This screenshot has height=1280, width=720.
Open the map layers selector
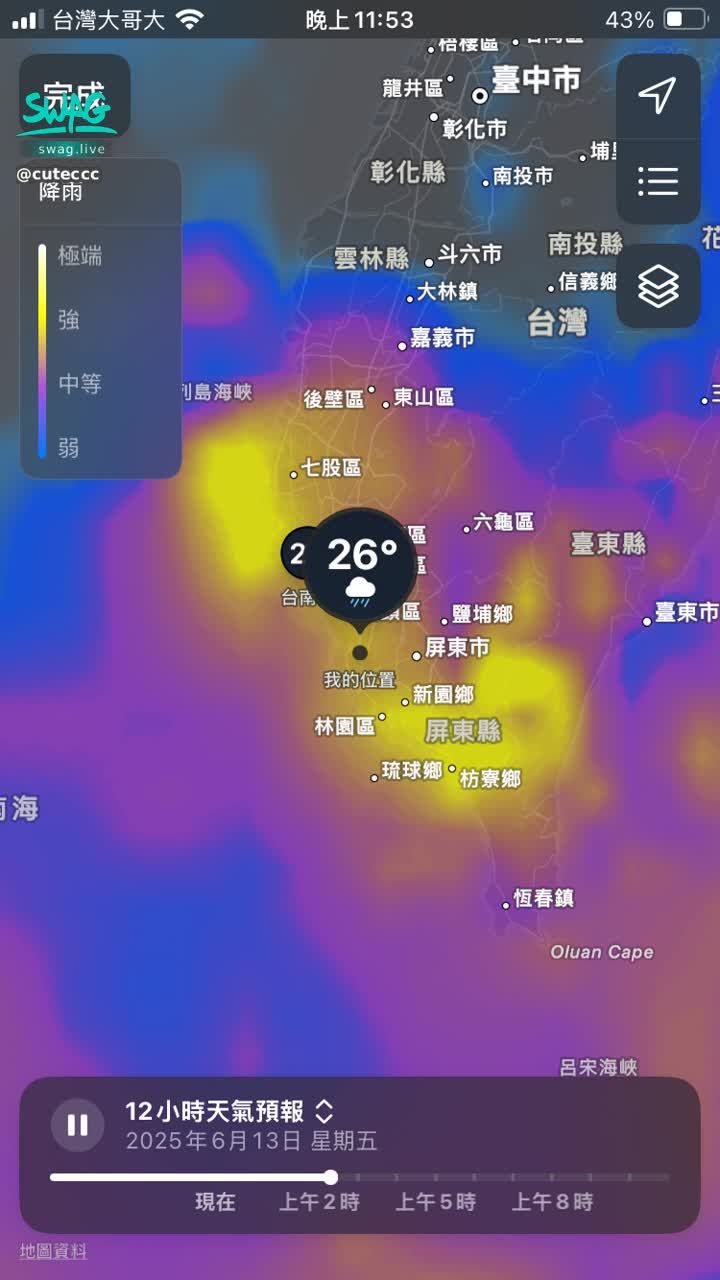(657, 287)
